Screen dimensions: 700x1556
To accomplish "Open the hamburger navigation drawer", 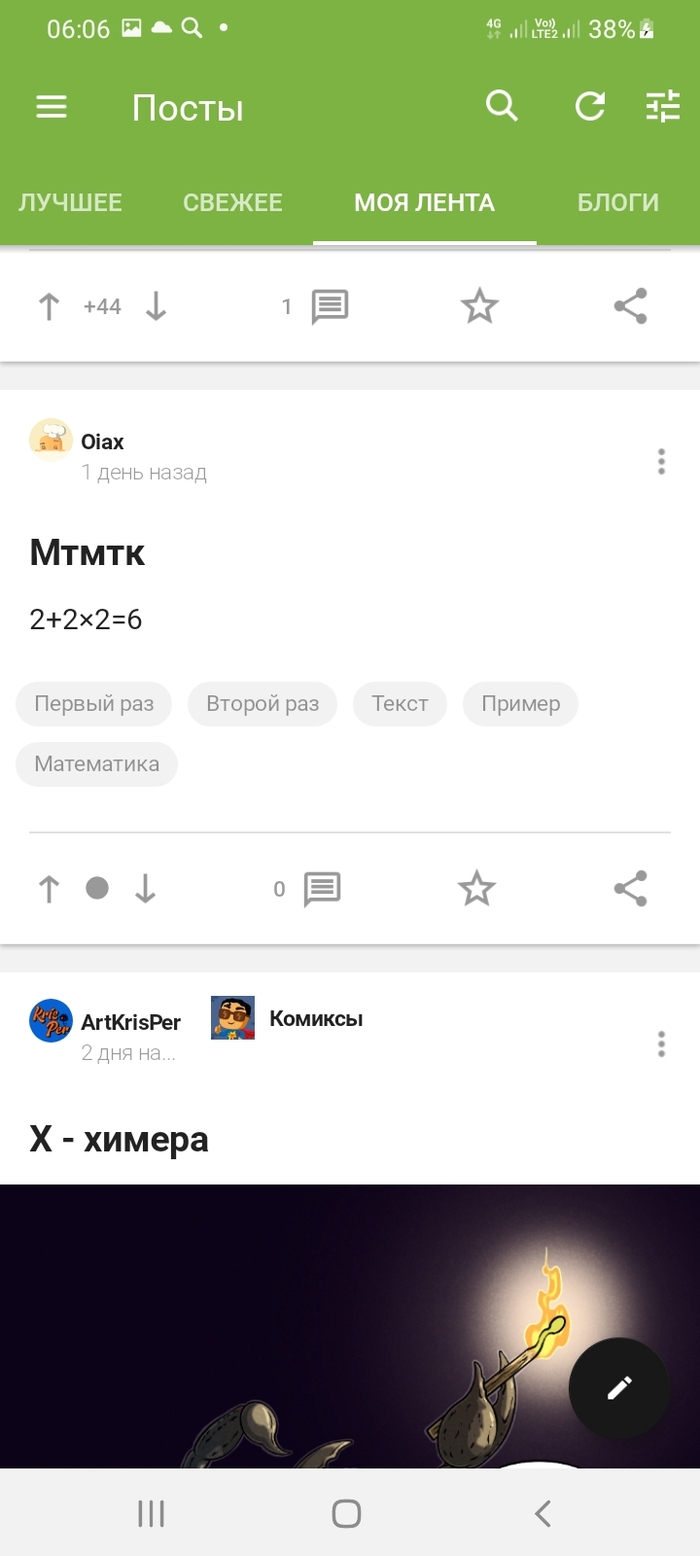I will tap(52, 107).
